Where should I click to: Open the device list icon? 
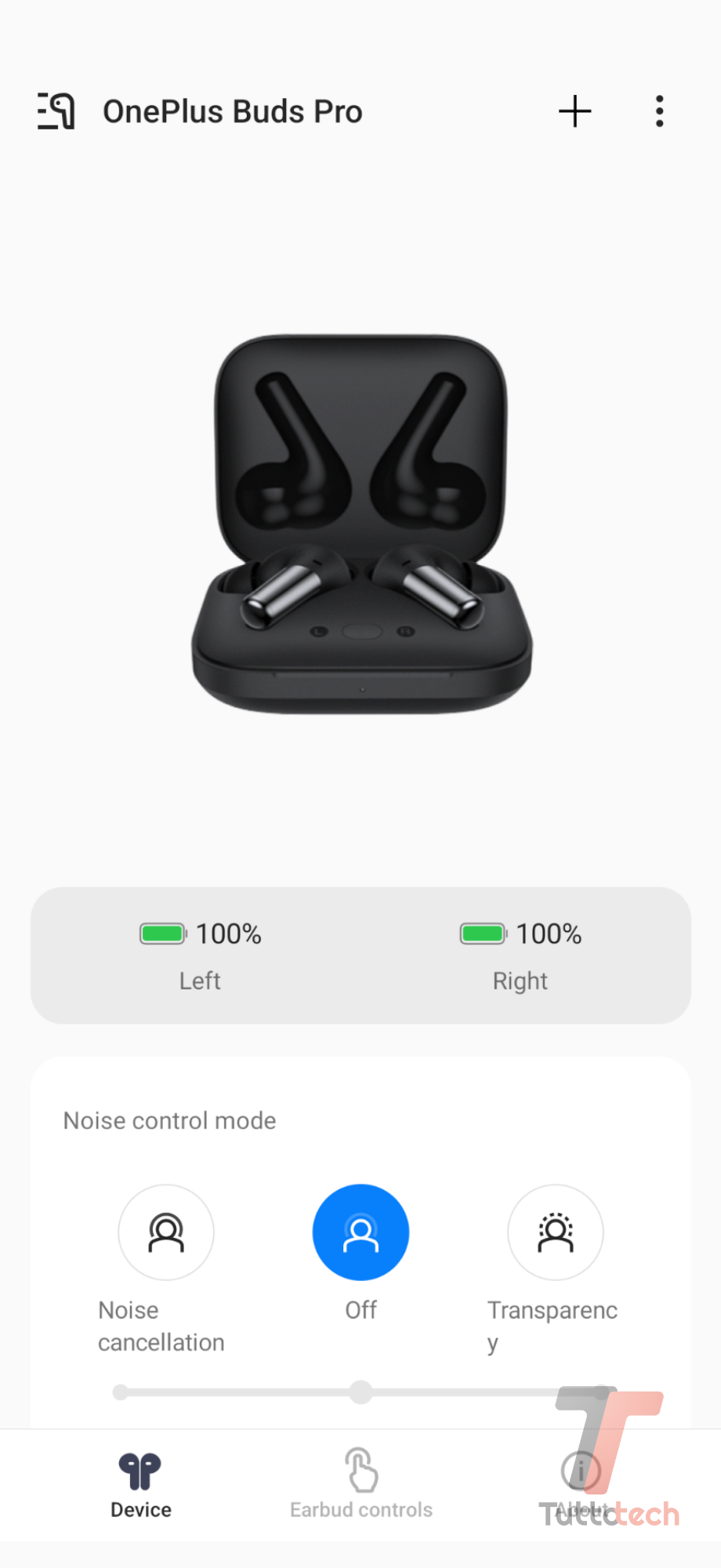point(56,111)
